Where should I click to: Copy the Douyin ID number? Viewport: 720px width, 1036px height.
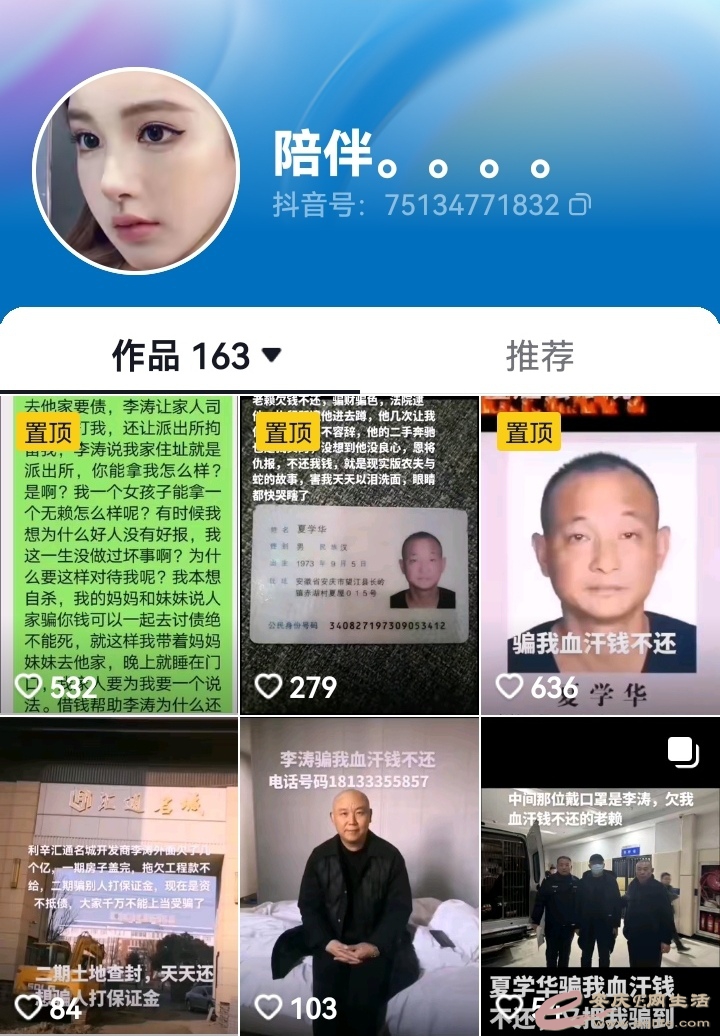pos(579,205)
